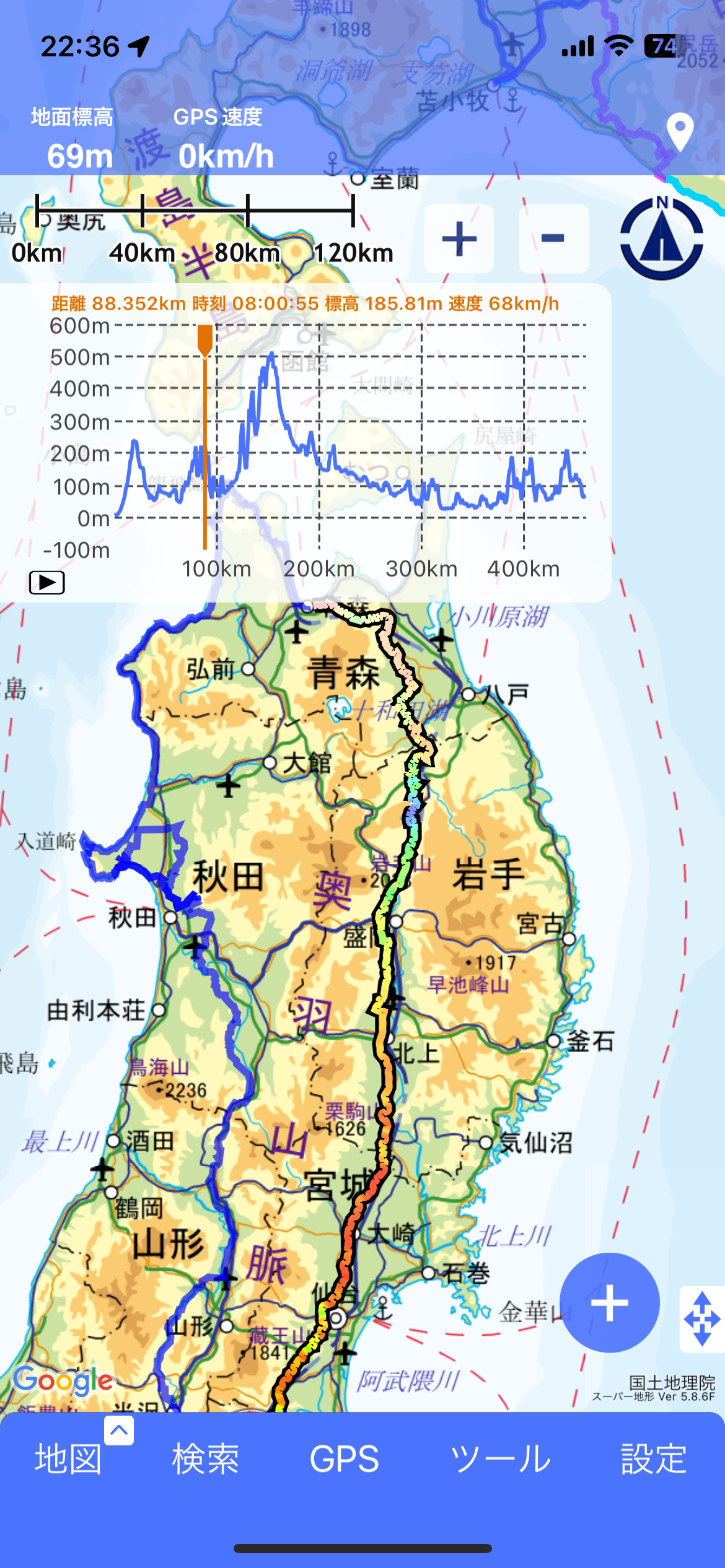Open the 検索 tab
The height and width of the screenshot is (1568, 725).
click(x=206, y=1459)
